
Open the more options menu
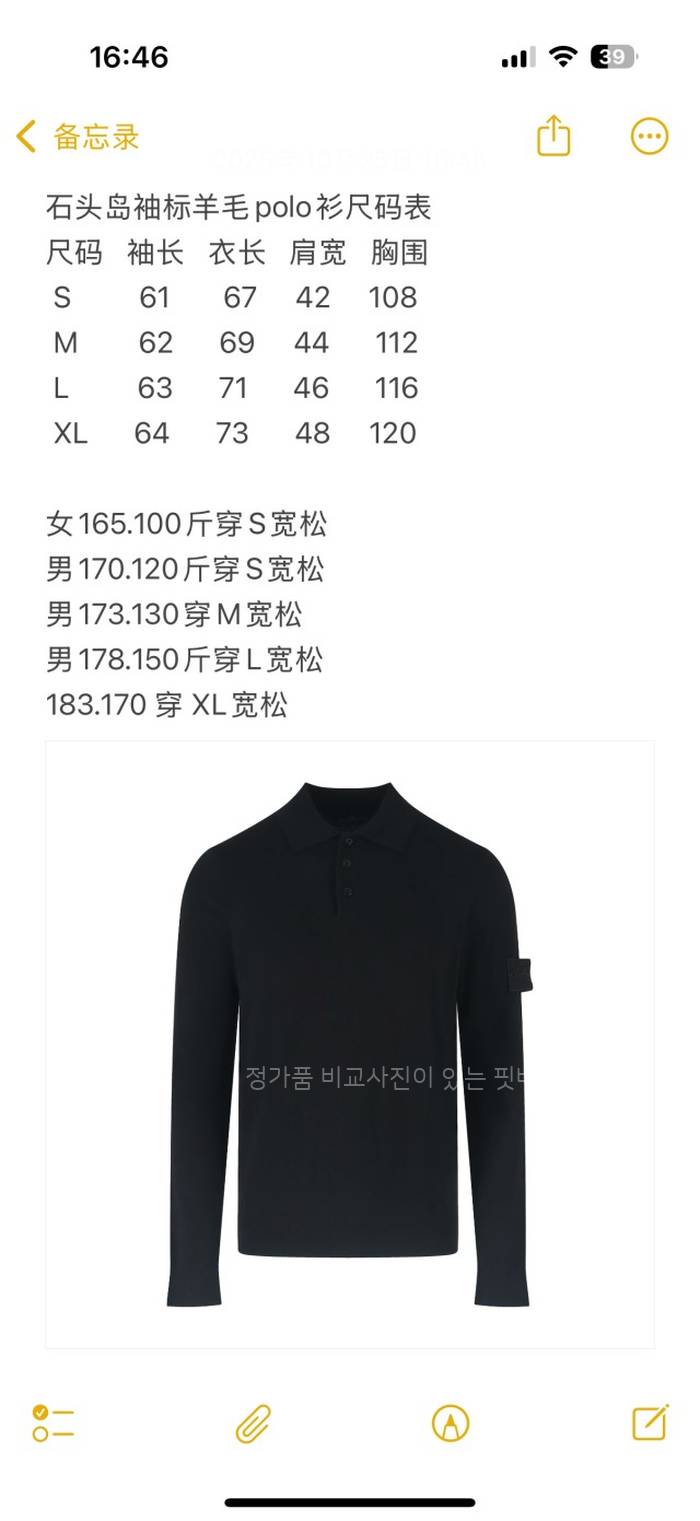649,137
